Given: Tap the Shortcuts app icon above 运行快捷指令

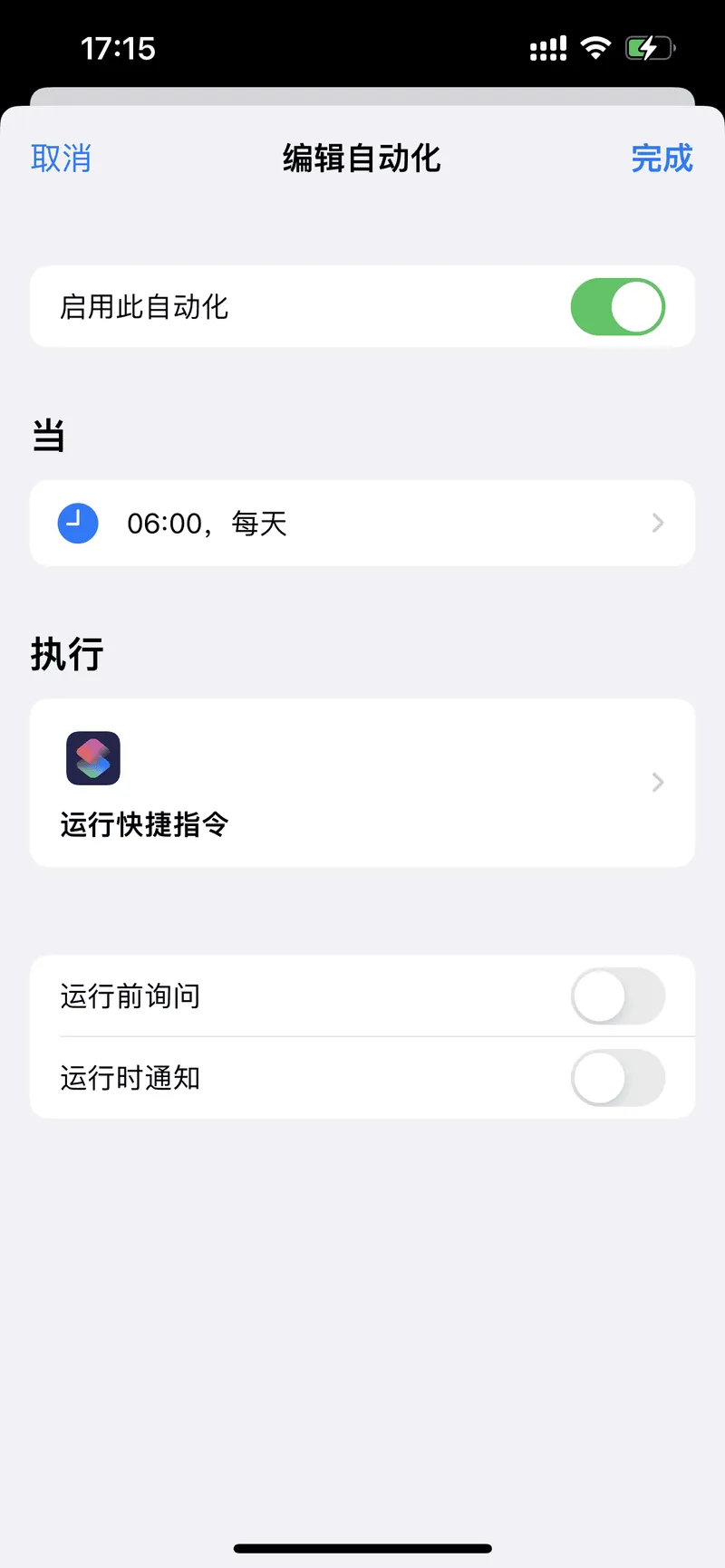Looking at the screenshot, I should 93,758.
